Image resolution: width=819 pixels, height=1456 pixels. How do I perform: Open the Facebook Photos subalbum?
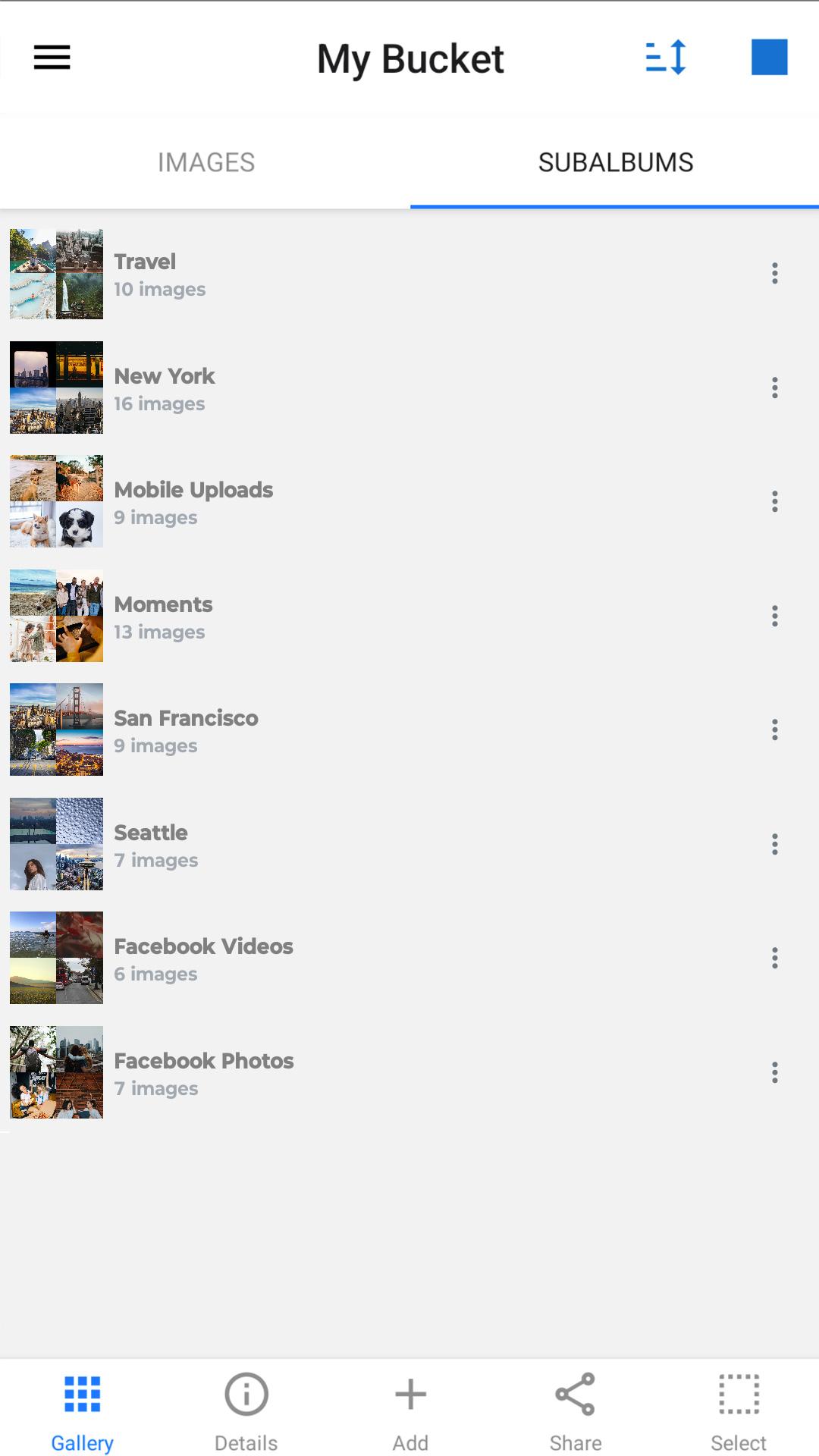coord(409,1072)
